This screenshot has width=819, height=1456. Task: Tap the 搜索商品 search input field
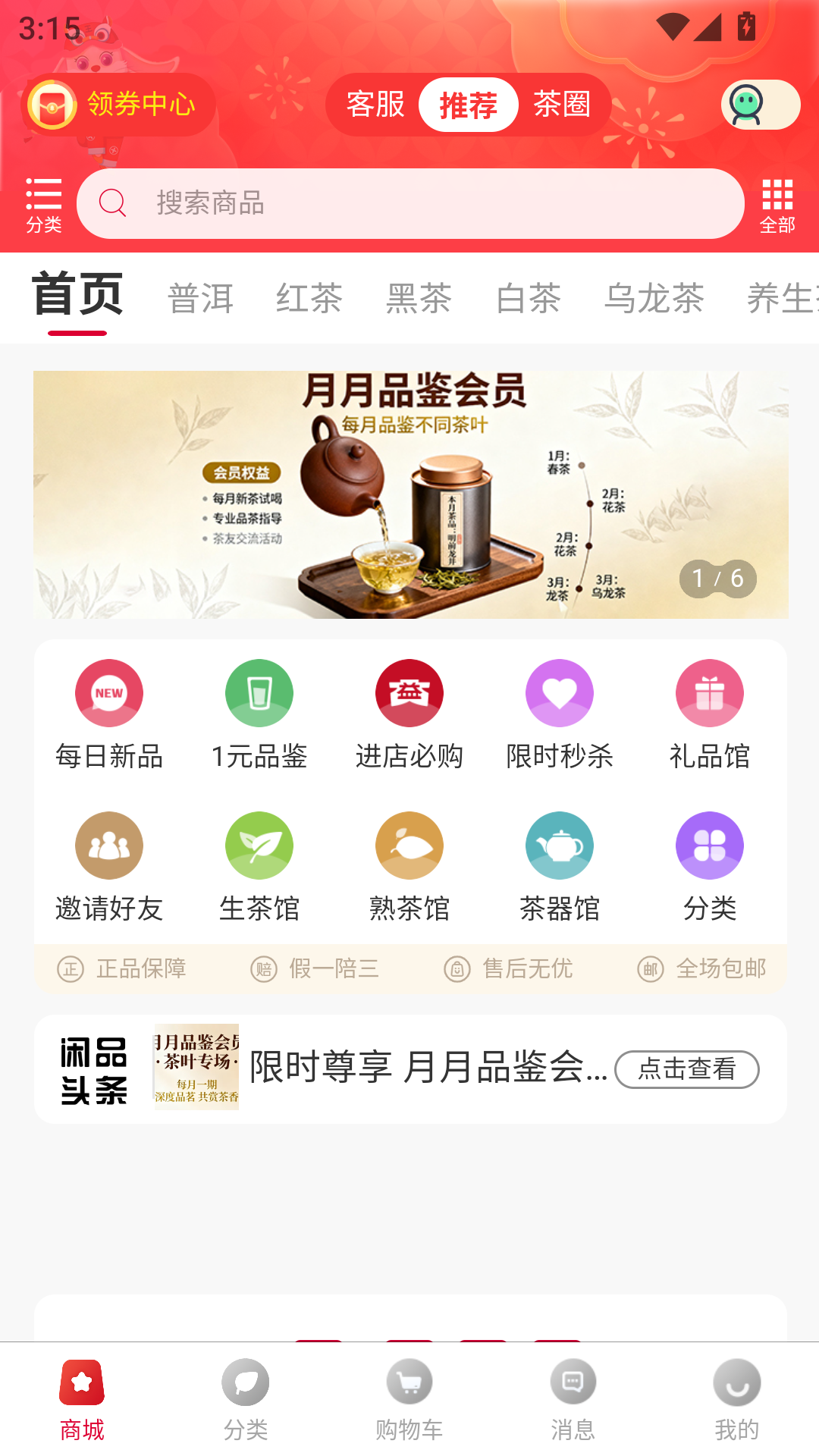click(409, 202)
